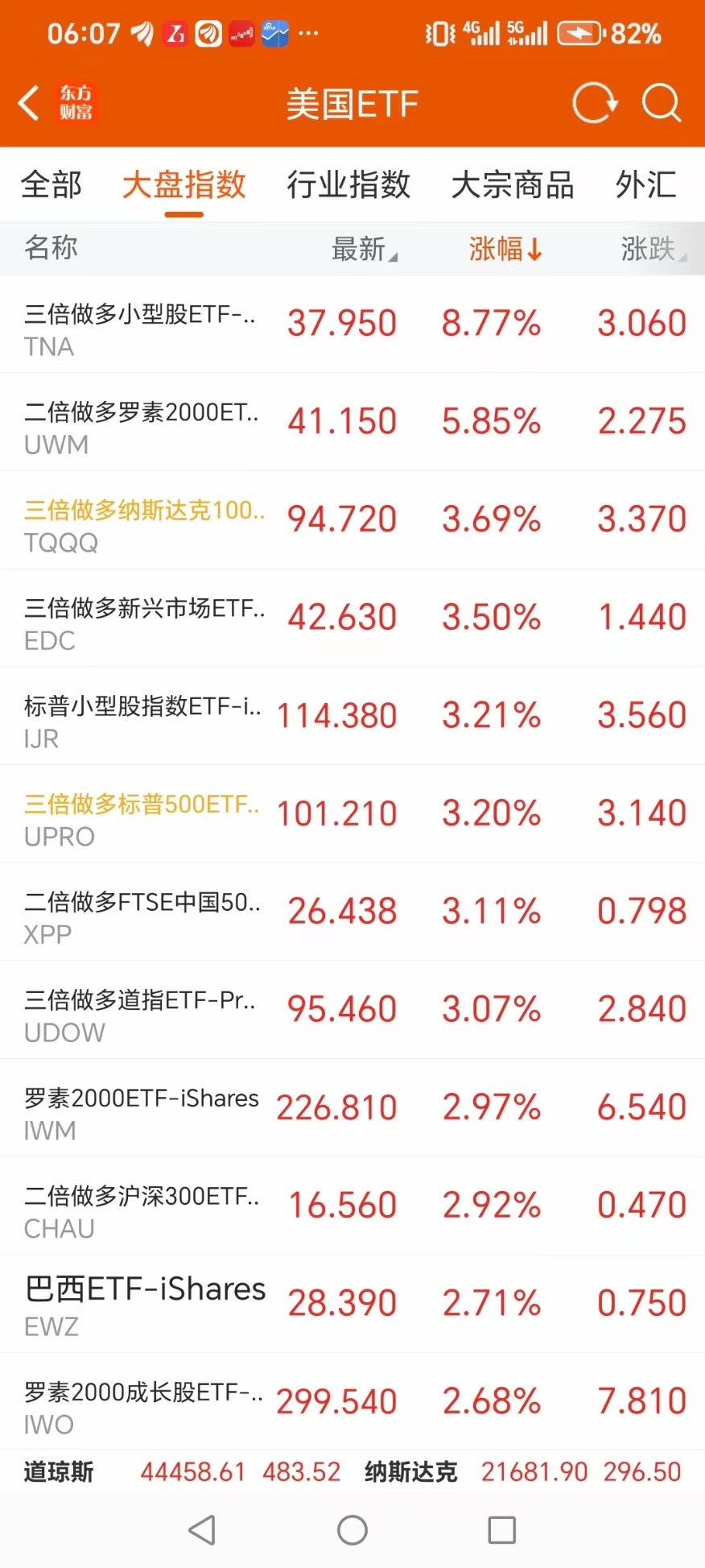
Task: Tap the 道琼斯 index ticker bar
Action: click(x=182, y=1471)
